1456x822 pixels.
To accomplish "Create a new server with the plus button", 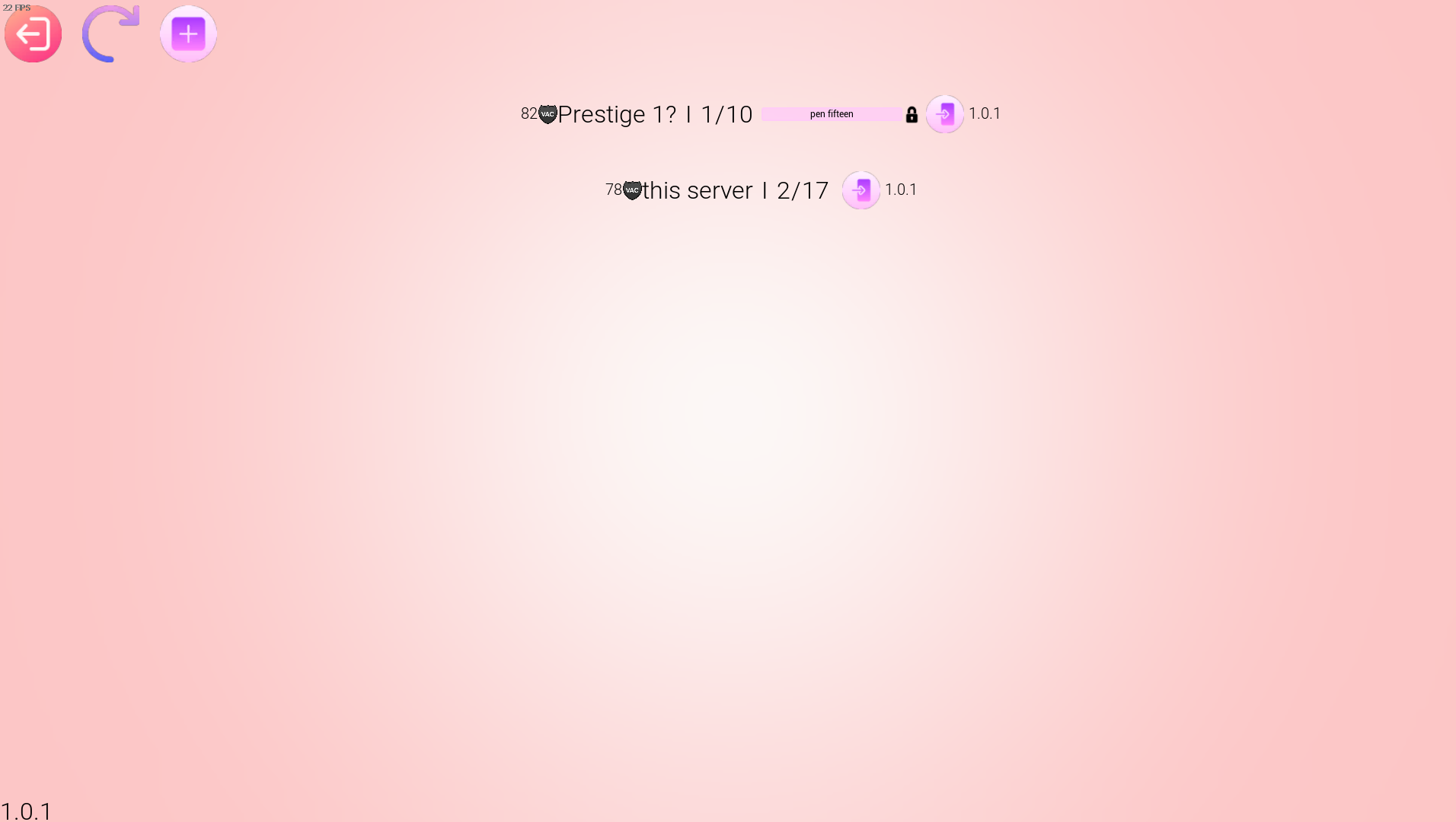I will (x=188, y=34).
